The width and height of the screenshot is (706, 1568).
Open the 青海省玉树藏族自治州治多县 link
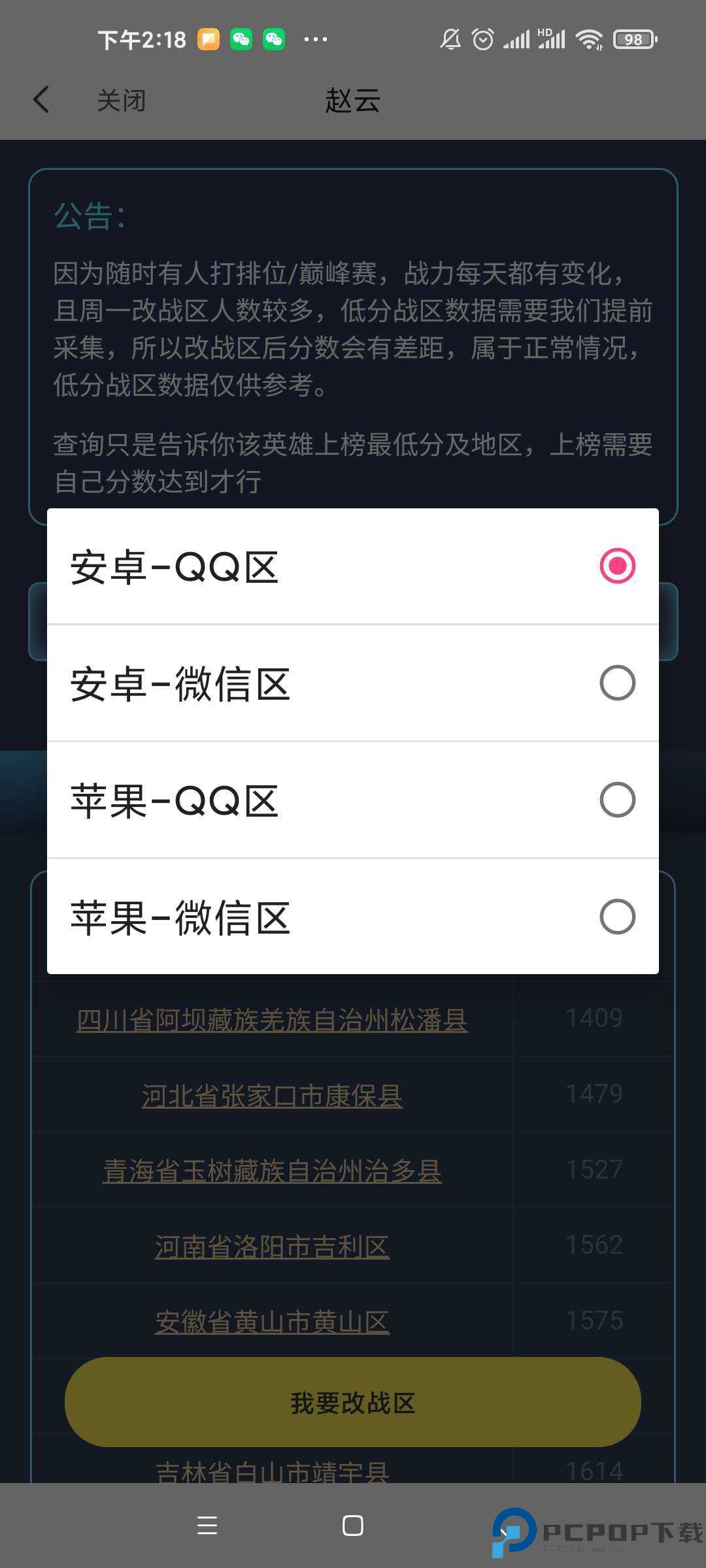[272, 1171]
